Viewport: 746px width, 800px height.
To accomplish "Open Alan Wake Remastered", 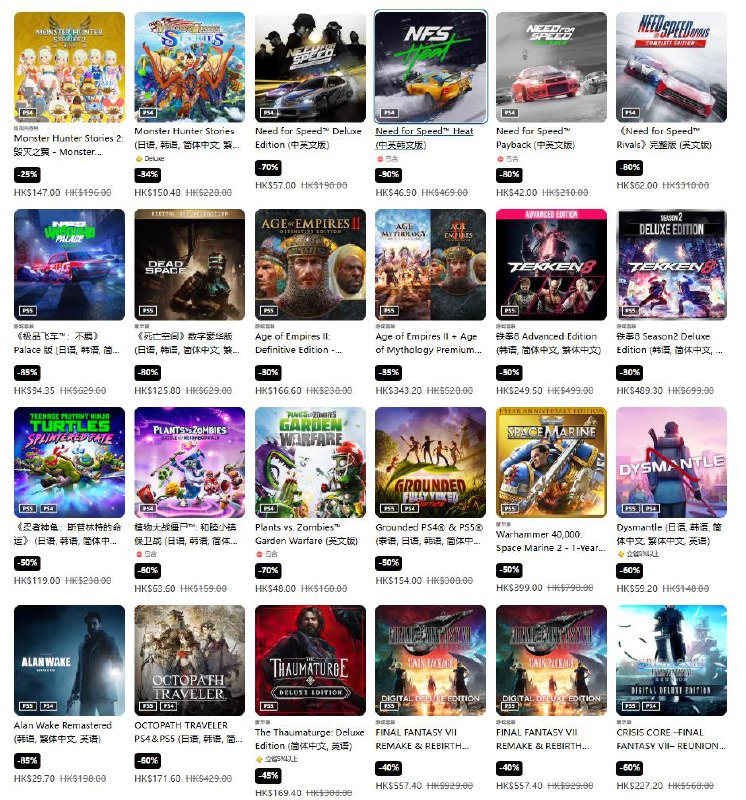I will click(x=69, y=659).
